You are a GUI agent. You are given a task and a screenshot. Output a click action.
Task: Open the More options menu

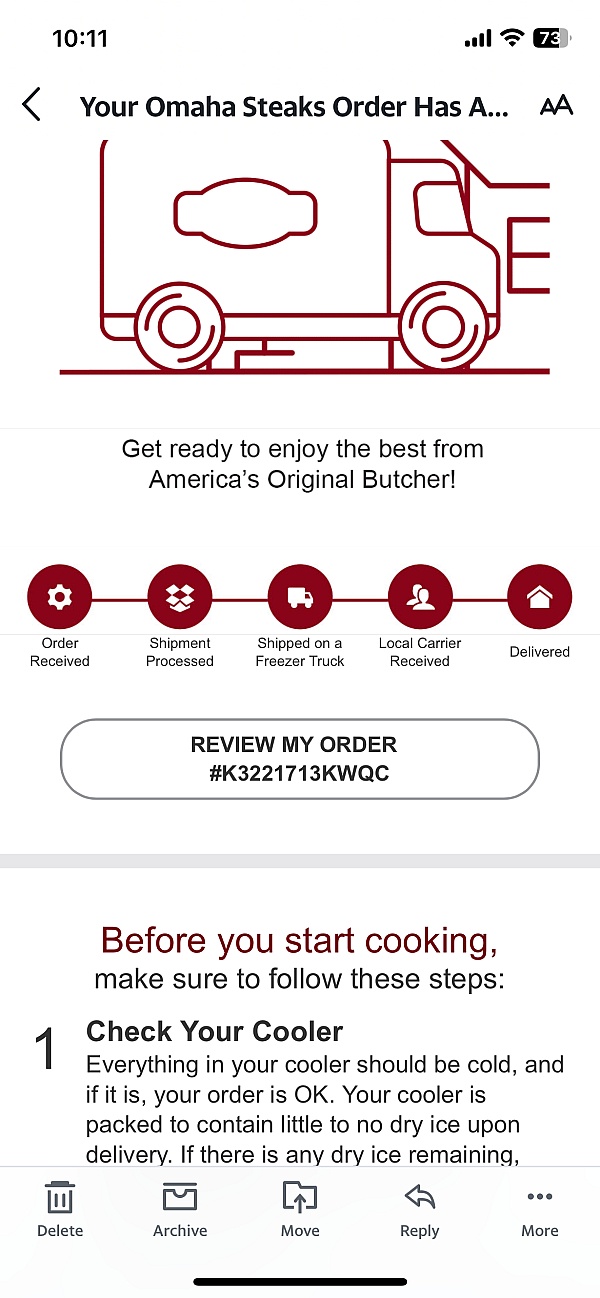click(540, 1208)
